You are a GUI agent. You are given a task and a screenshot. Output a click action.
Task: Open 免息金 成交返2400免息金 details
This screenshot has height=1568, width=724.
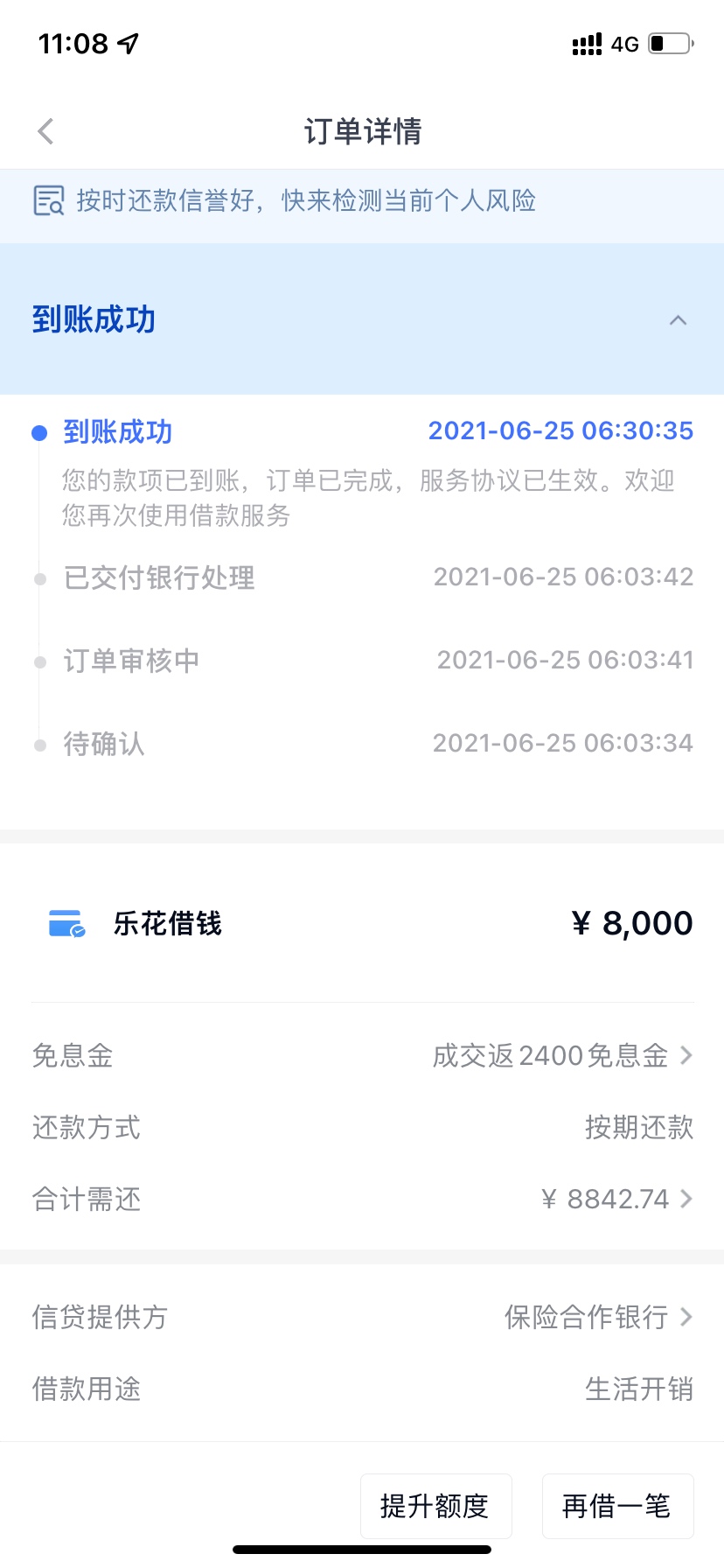[x=362, y=1056]
